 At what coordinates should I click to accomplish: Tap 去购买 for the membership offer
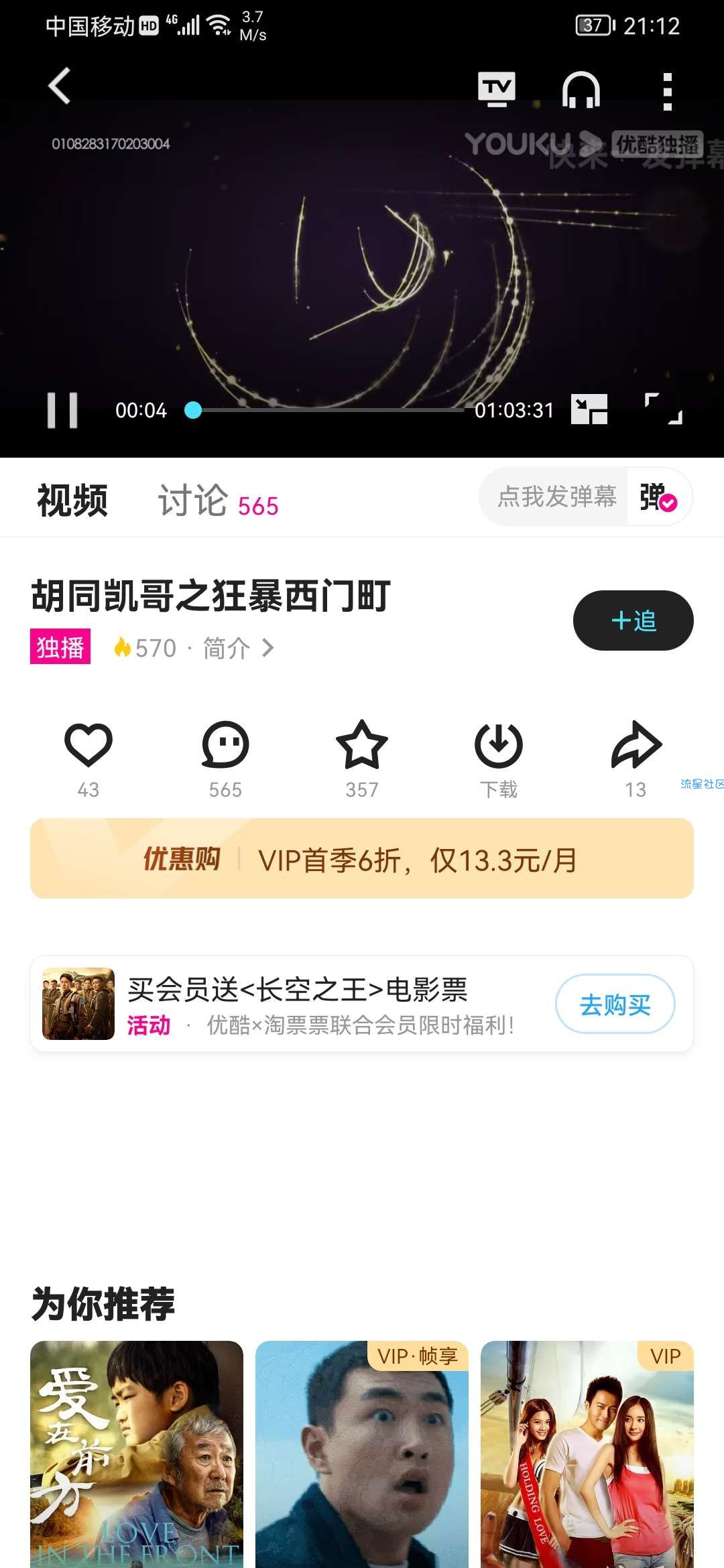point(615,1004)
